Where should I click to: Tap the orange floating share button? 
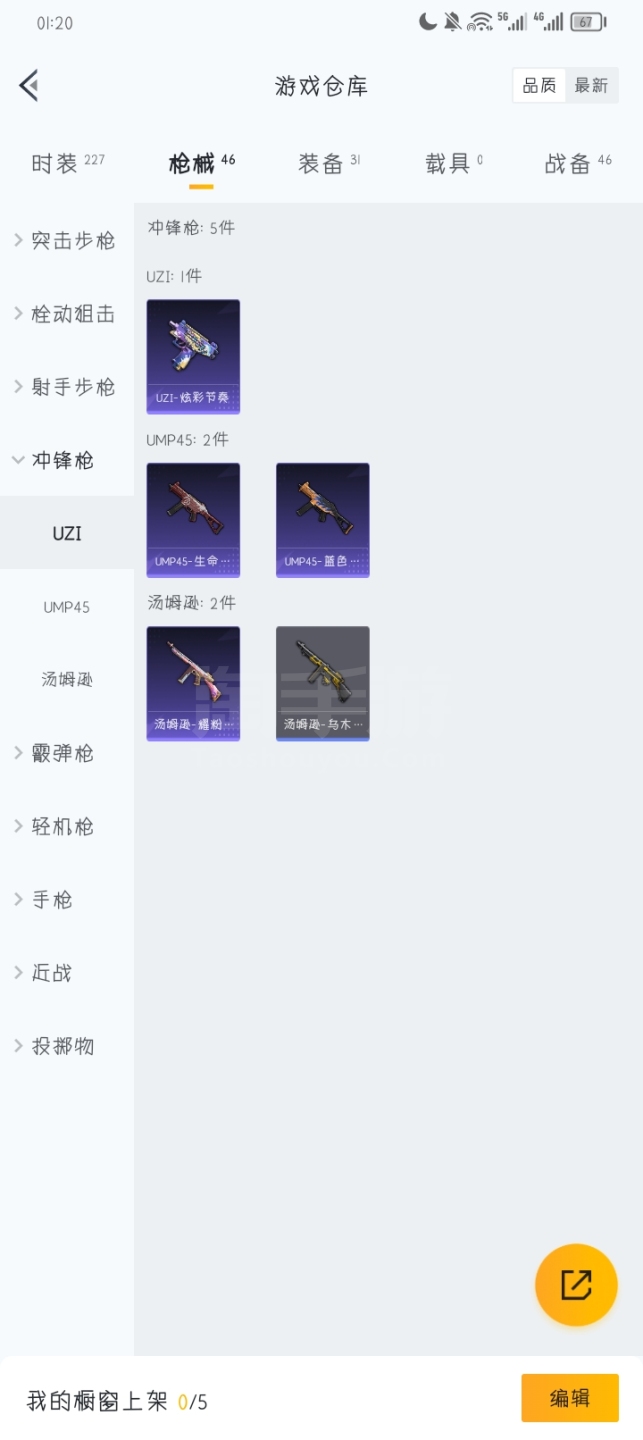click(x=576, y=1285)
